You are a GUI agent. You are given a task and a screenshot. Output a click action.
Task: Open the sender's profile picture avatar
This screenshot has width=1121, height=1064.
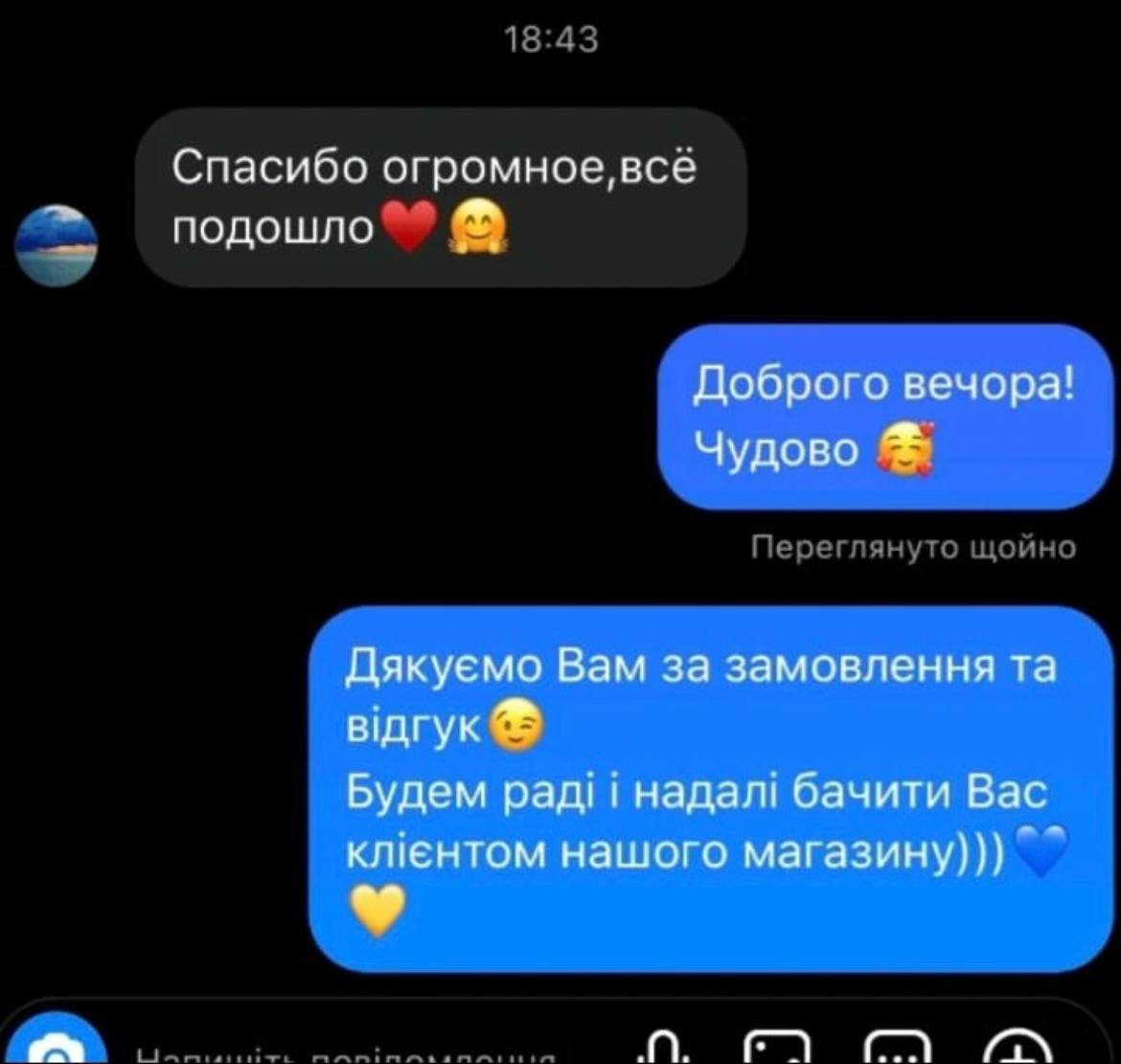coord(57,245)
